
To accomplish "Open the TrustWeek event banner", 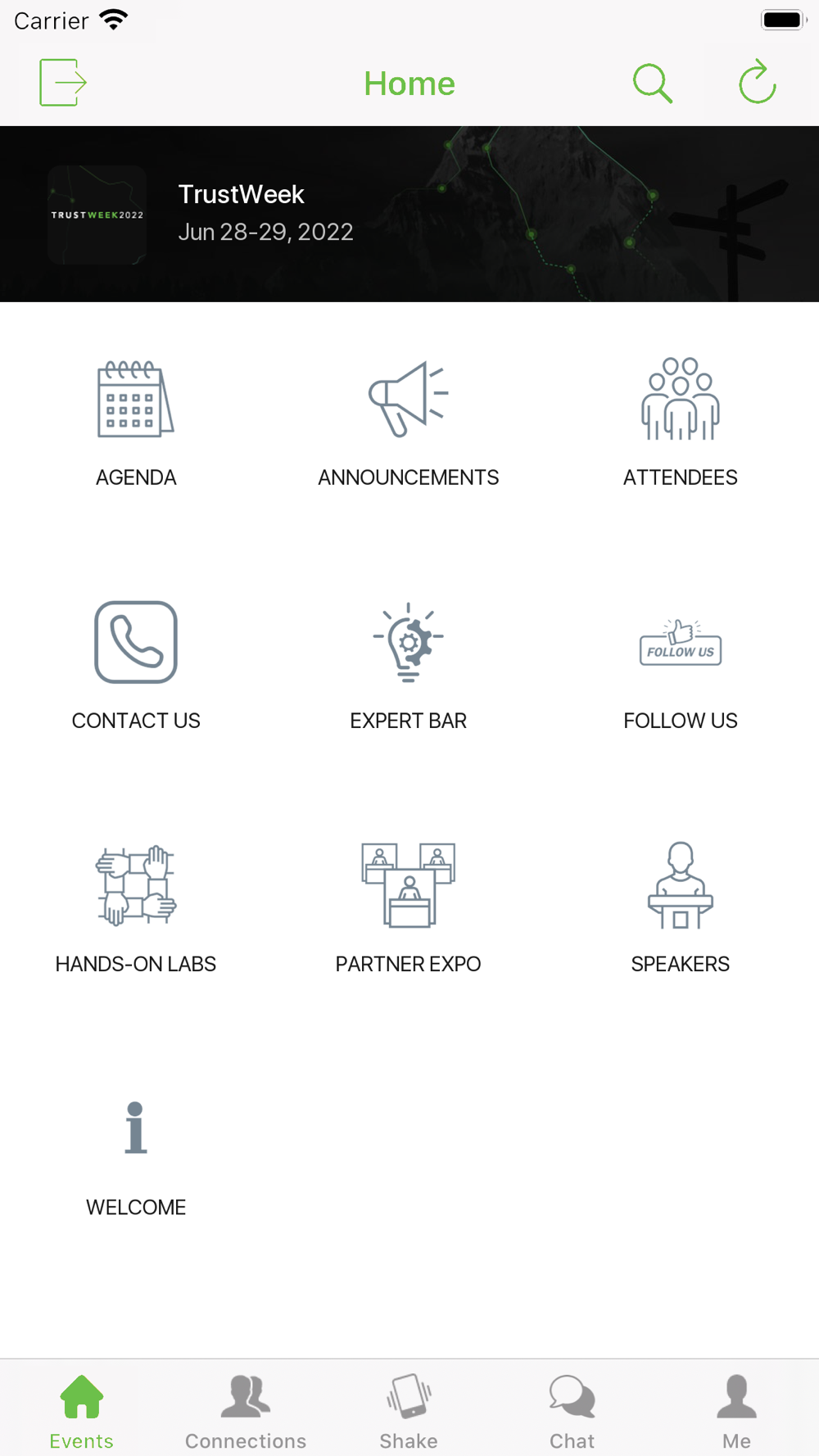I will coord(409,214).
